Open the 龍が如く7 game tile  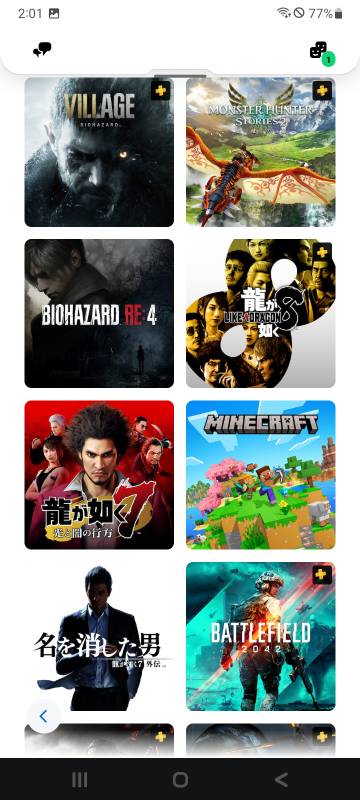click(x=99, y=474)
